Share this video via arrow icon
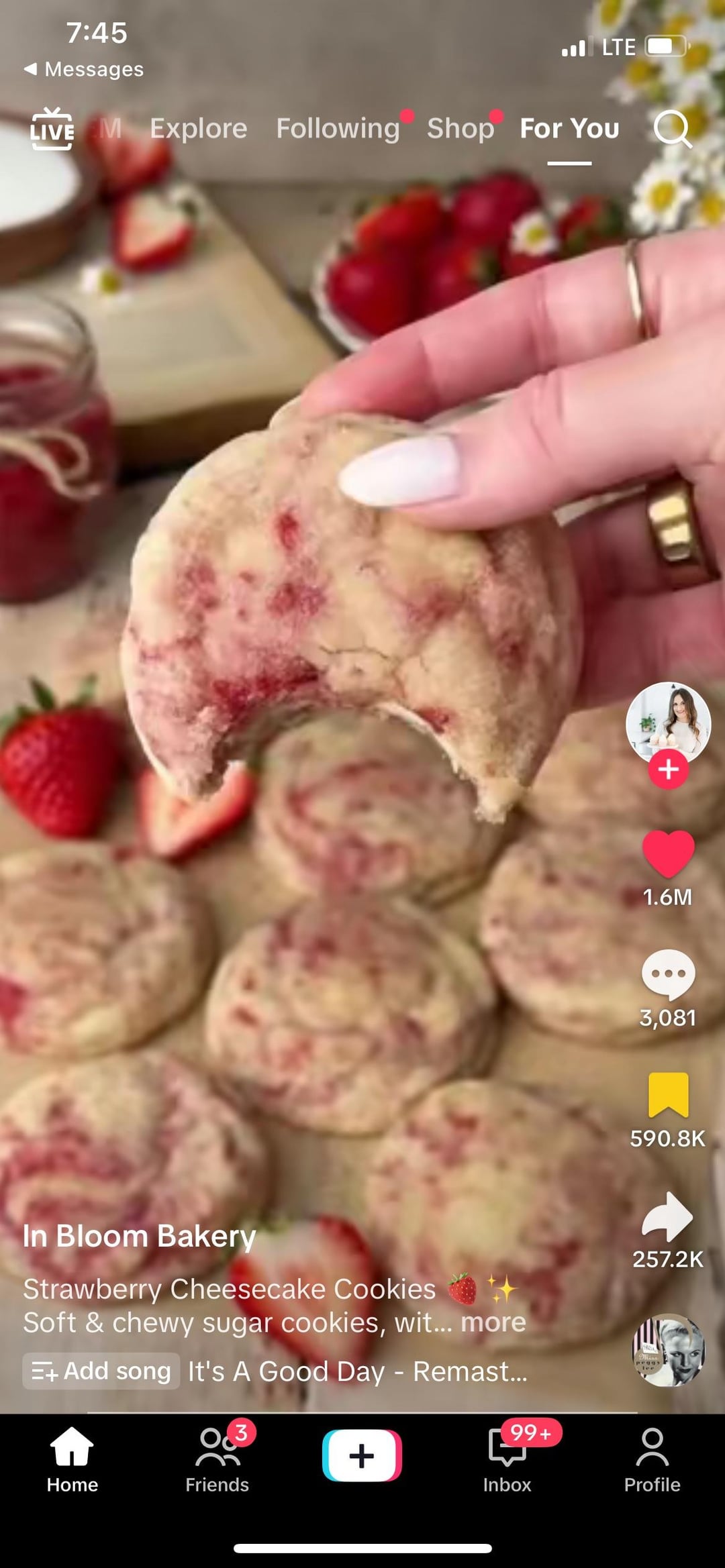Screen dimensions: 725x1568 click(x=668, y=1216)
